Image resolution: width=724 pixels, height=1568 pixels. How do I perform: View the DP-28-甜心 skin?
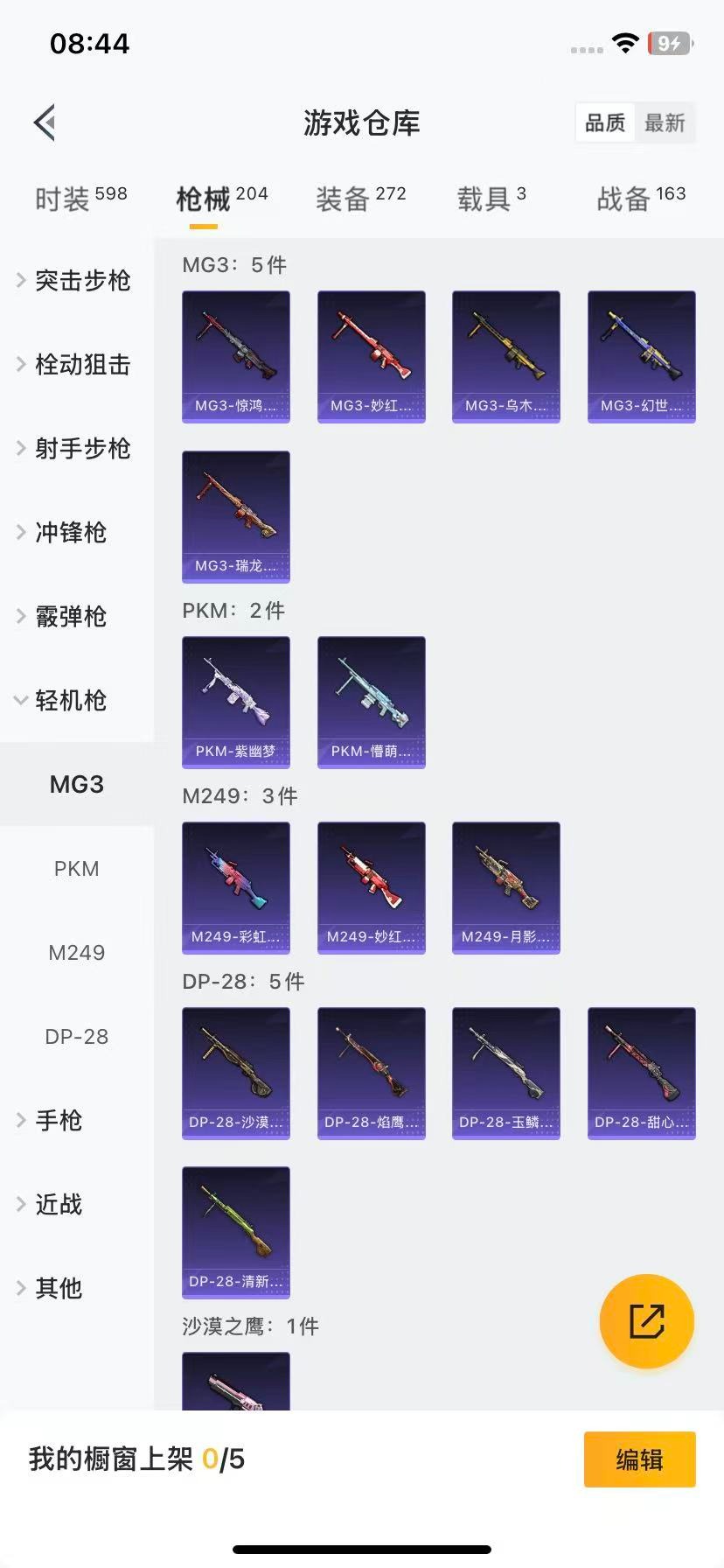(x=642, y=1073)
